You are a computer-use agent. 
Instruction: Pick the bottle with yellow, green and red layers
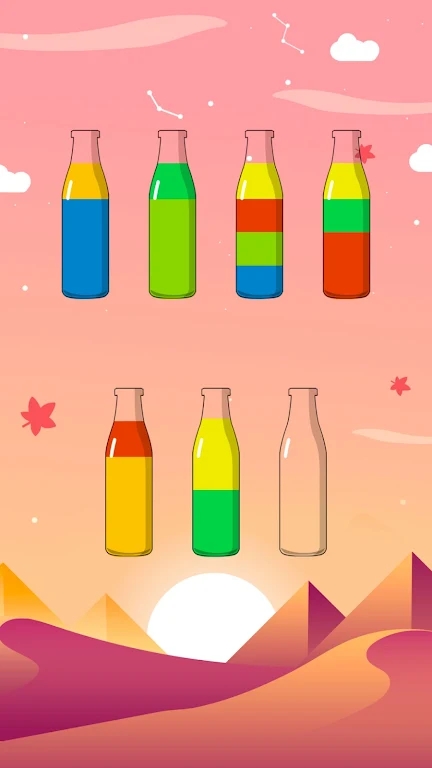346,214
